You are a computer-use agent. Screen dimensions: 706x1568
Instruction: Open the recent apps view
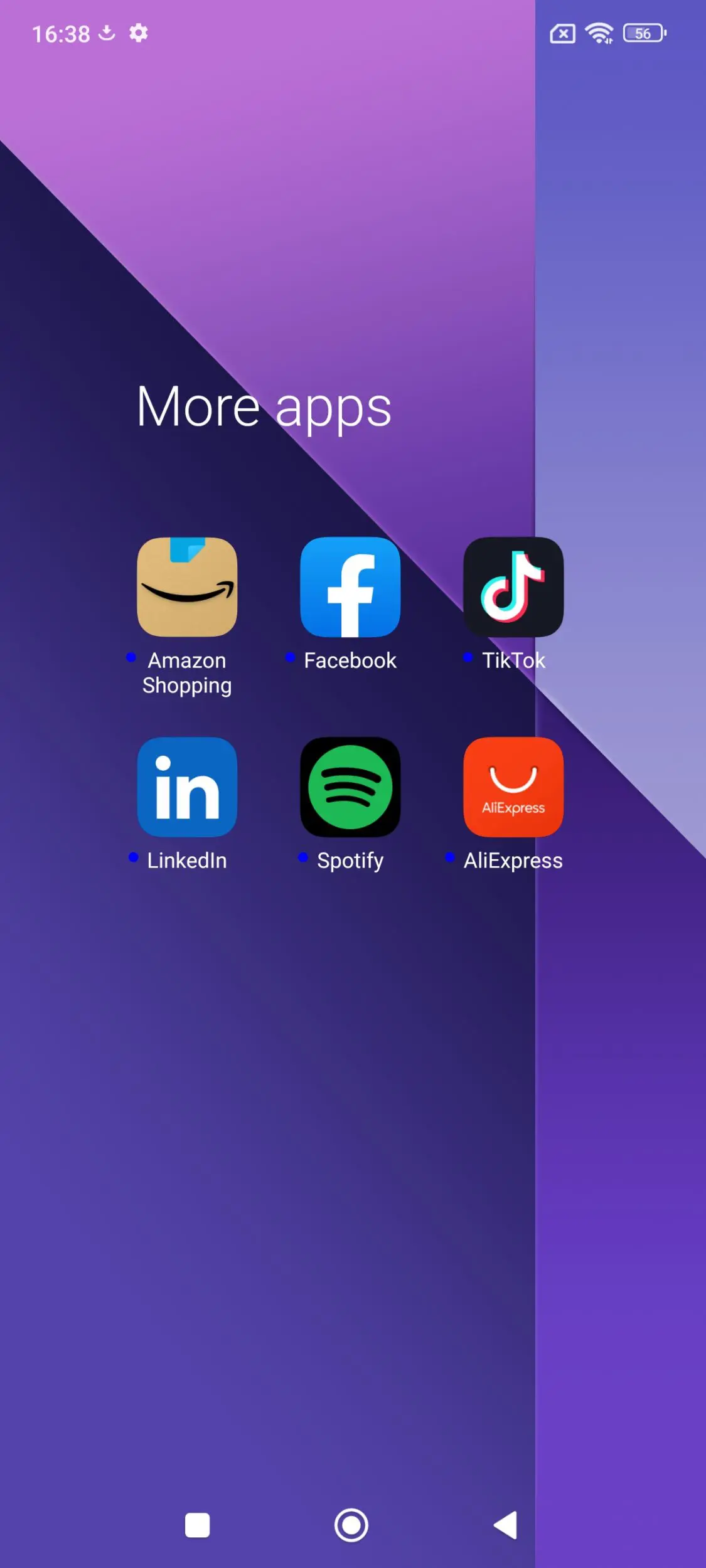click(x=198, y=1525)
